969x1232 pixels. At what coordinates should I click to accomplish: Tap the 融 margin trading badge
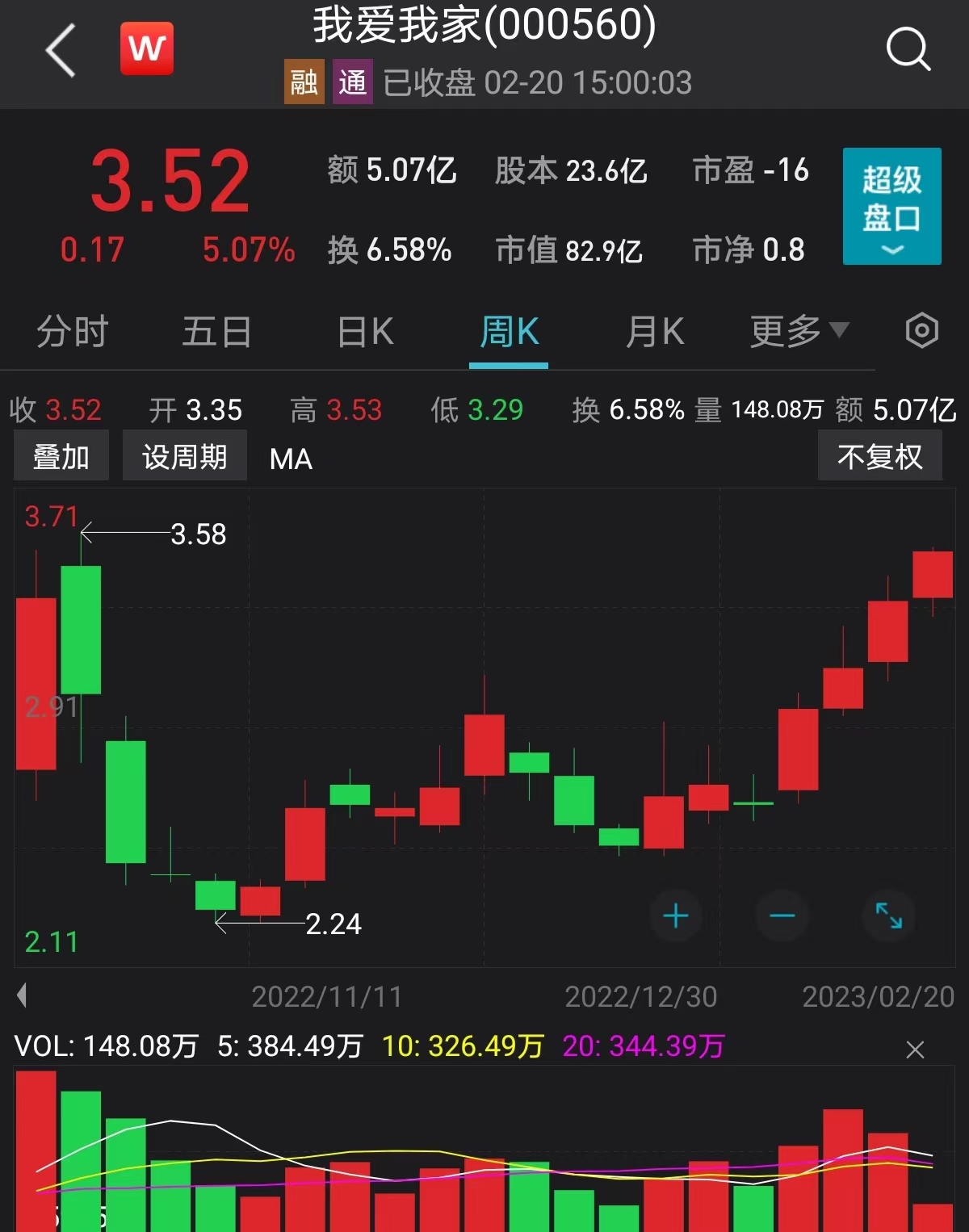coord(302,82)
